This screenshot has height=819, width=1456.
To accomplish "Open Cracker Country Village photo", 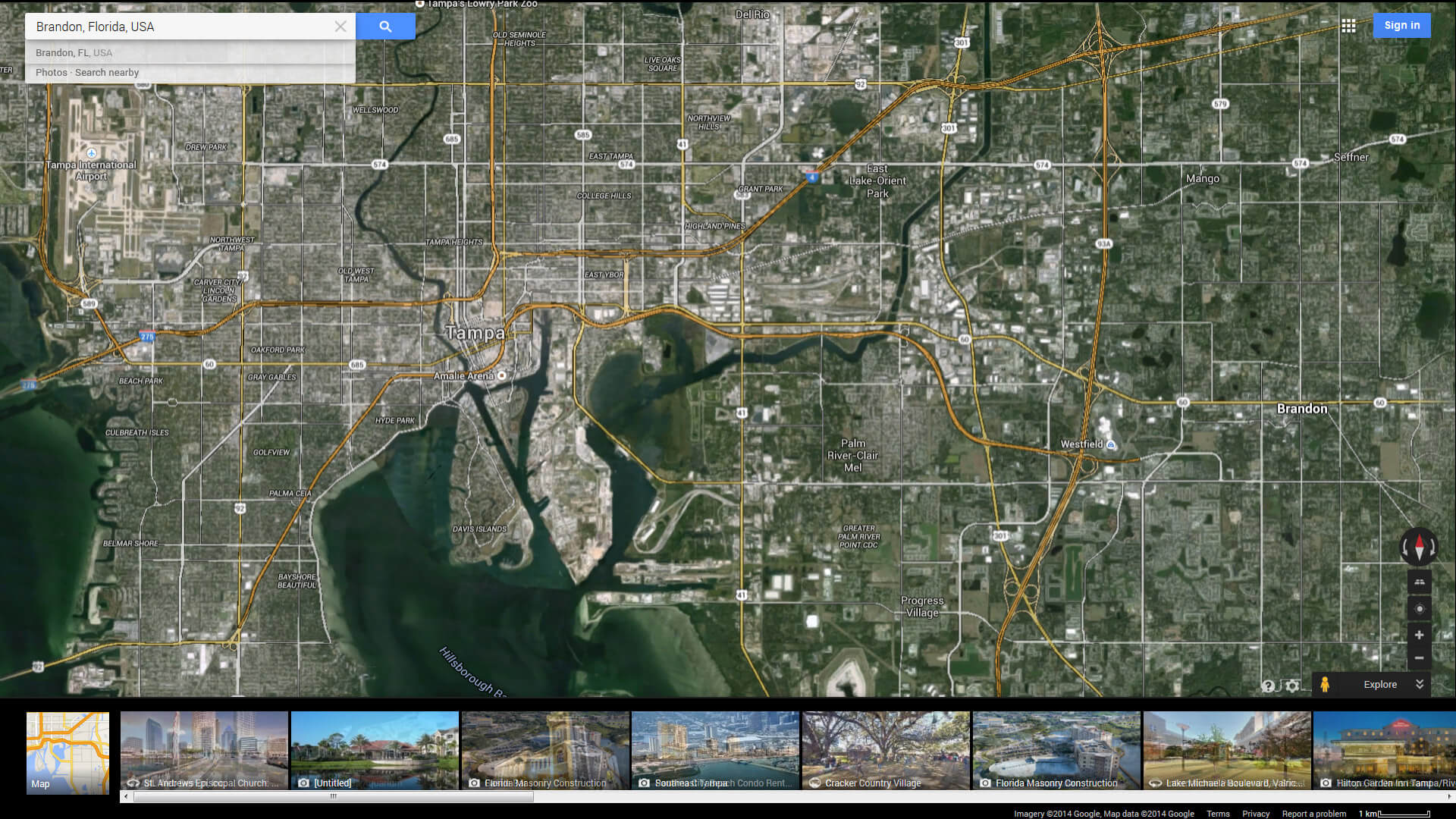I will [x=886, y=751].
